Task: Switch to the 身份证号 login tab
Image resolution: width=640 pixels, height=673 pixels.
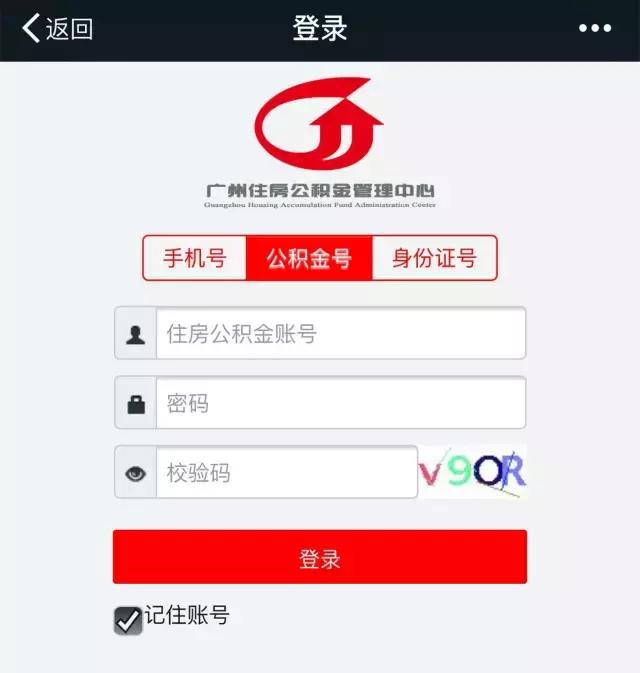Action: (434, 259)
